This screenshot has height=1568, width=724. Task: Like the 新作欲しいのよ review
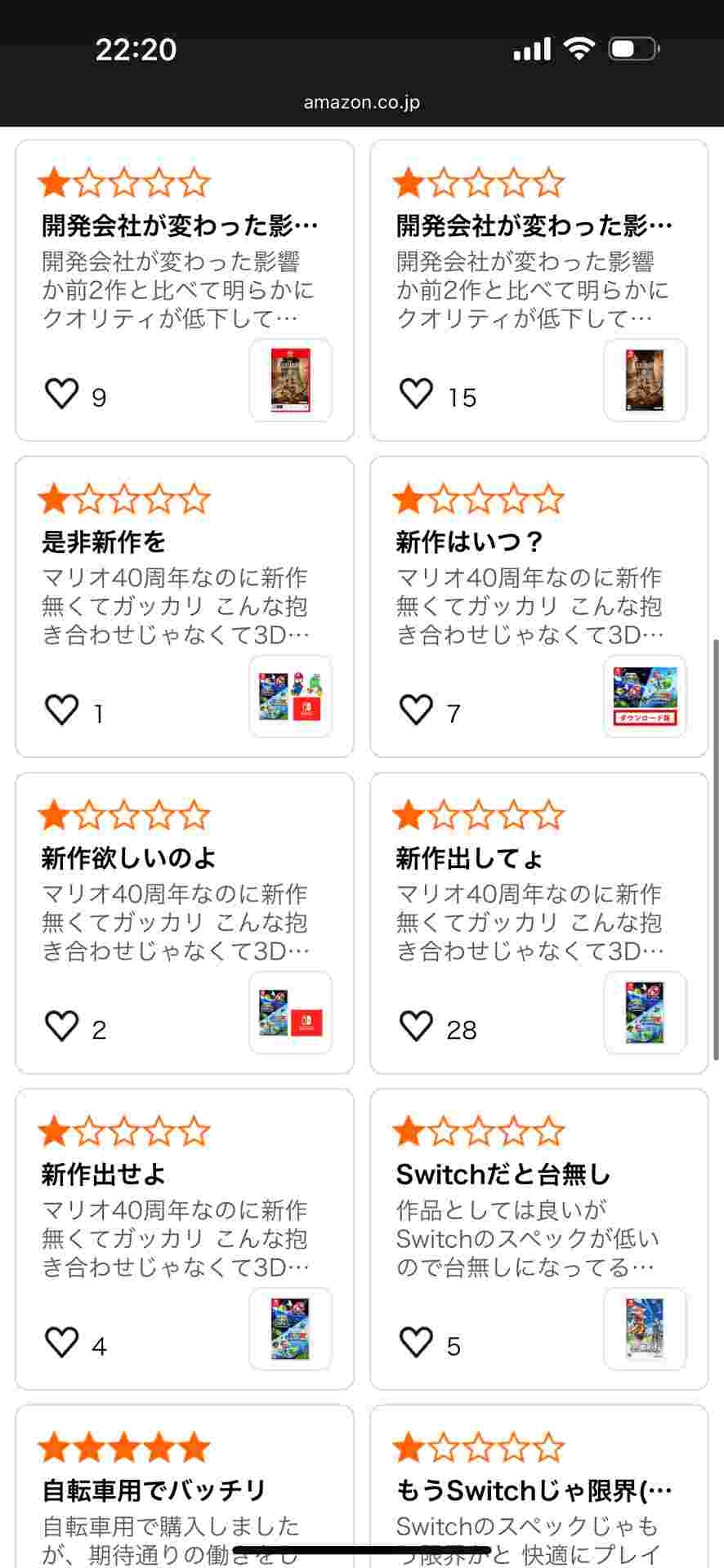coord(62,1027)
